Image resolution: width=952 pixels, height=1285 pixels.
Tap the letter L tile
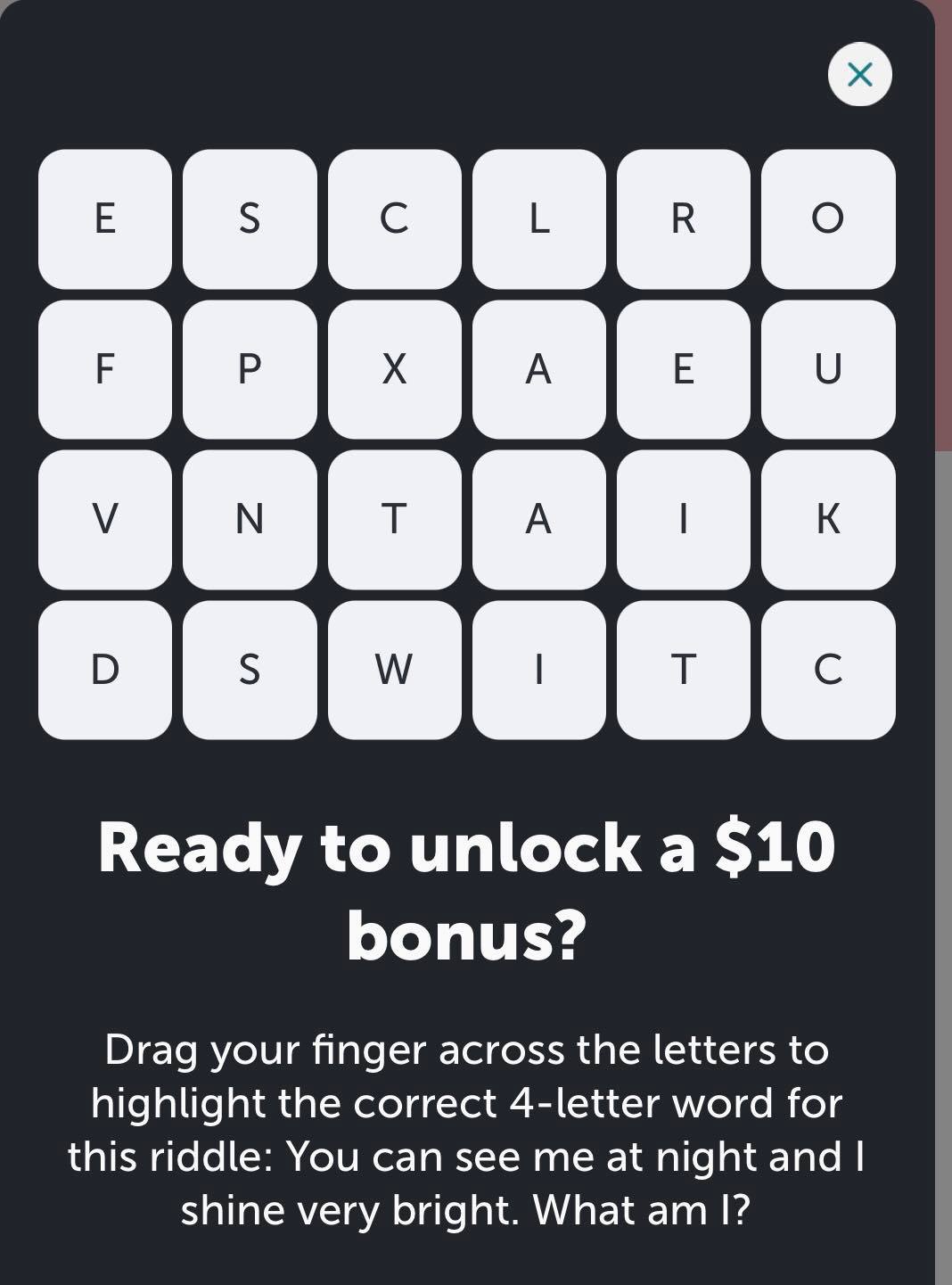point(538,218)
